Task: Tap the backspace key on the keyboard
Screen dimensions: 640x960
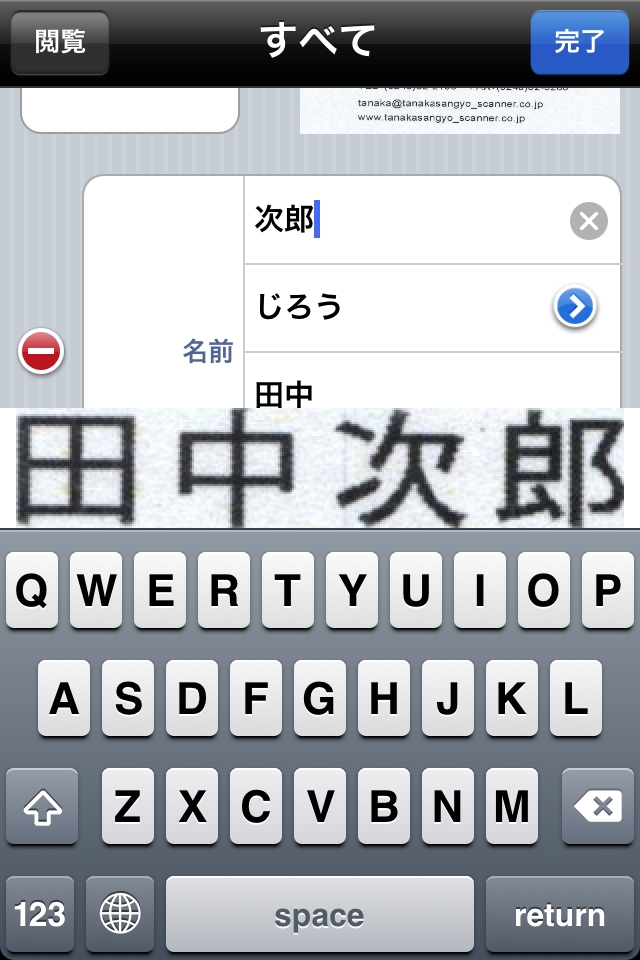Action: (597, 806)
